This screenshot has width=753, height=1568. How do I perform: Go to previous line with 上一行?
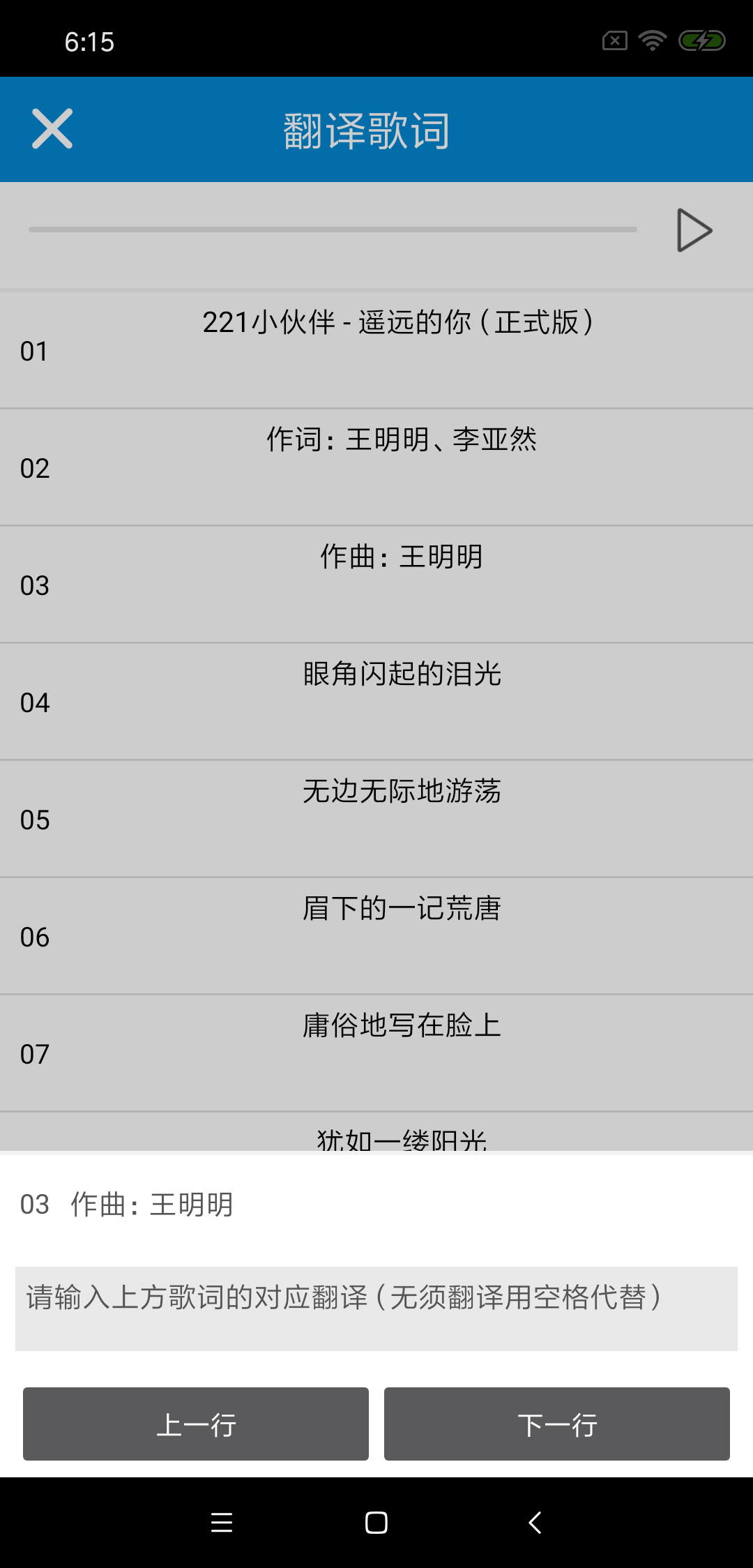tap(196, 1424)
